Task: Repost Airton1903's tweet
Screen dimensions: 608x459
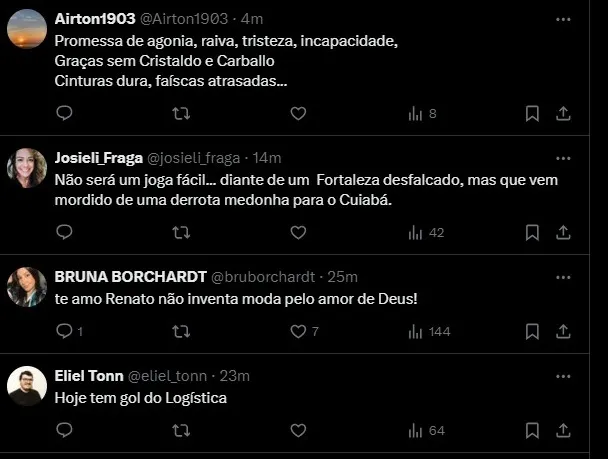Action: tap(181, 114)
